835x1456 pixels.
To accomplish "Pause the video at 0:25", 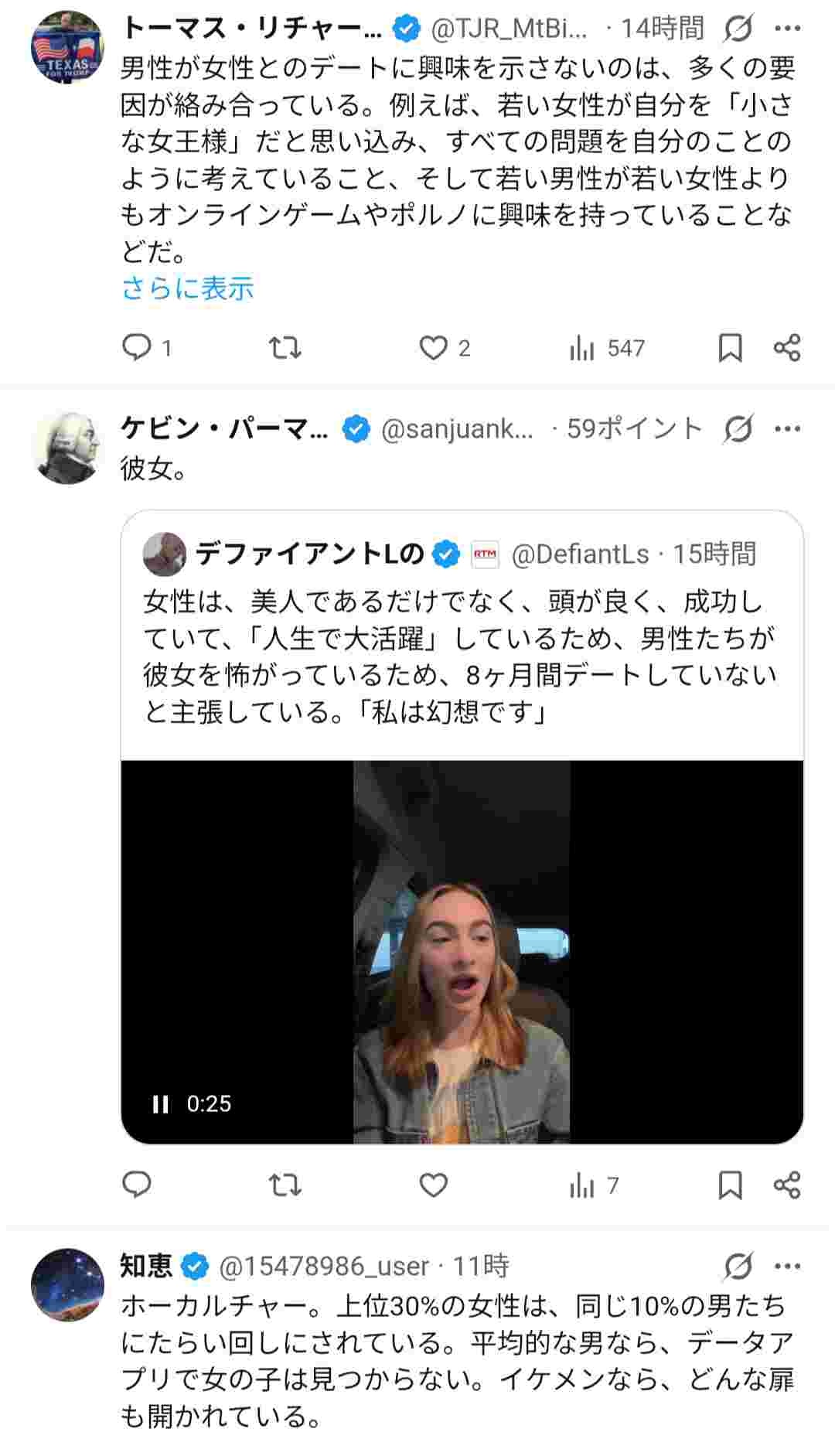I will click(x=161, y=1103).
